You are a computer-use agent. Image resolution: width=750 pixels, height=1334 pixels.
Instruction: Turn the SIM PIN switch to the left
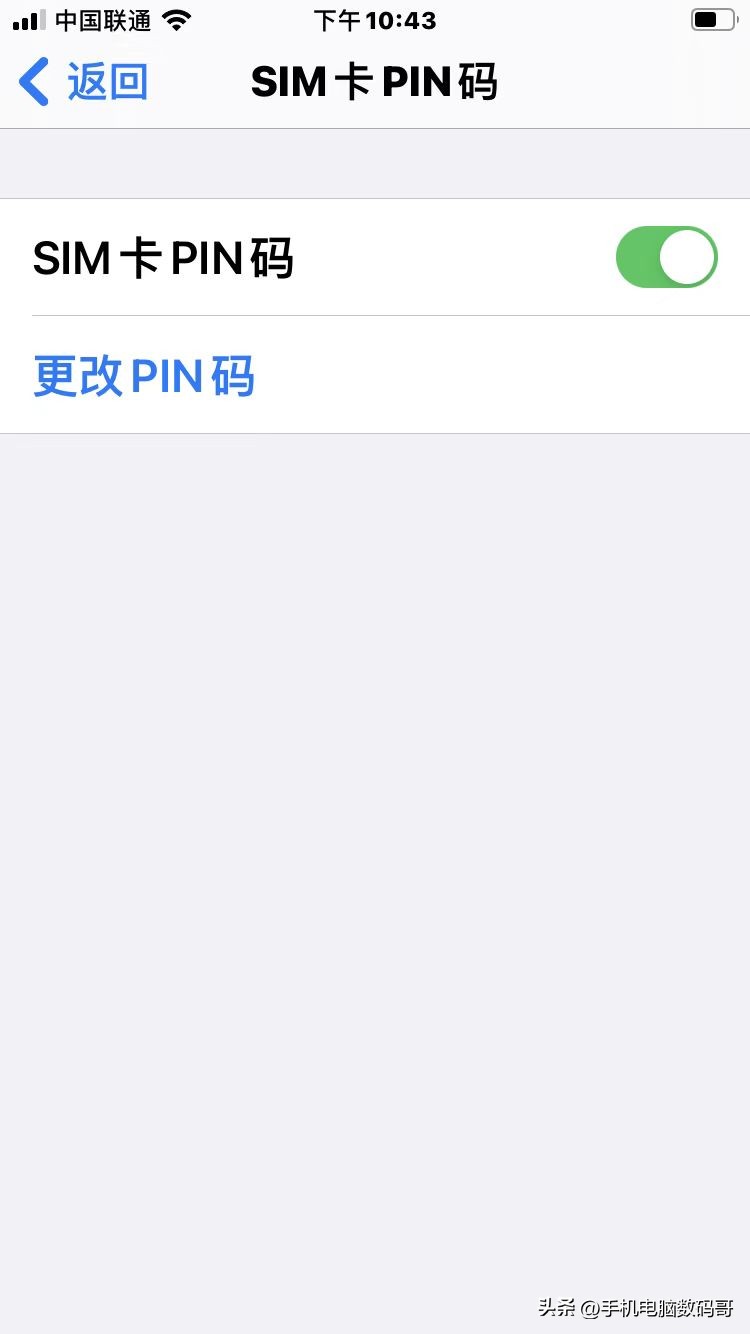tap(666, 257)
